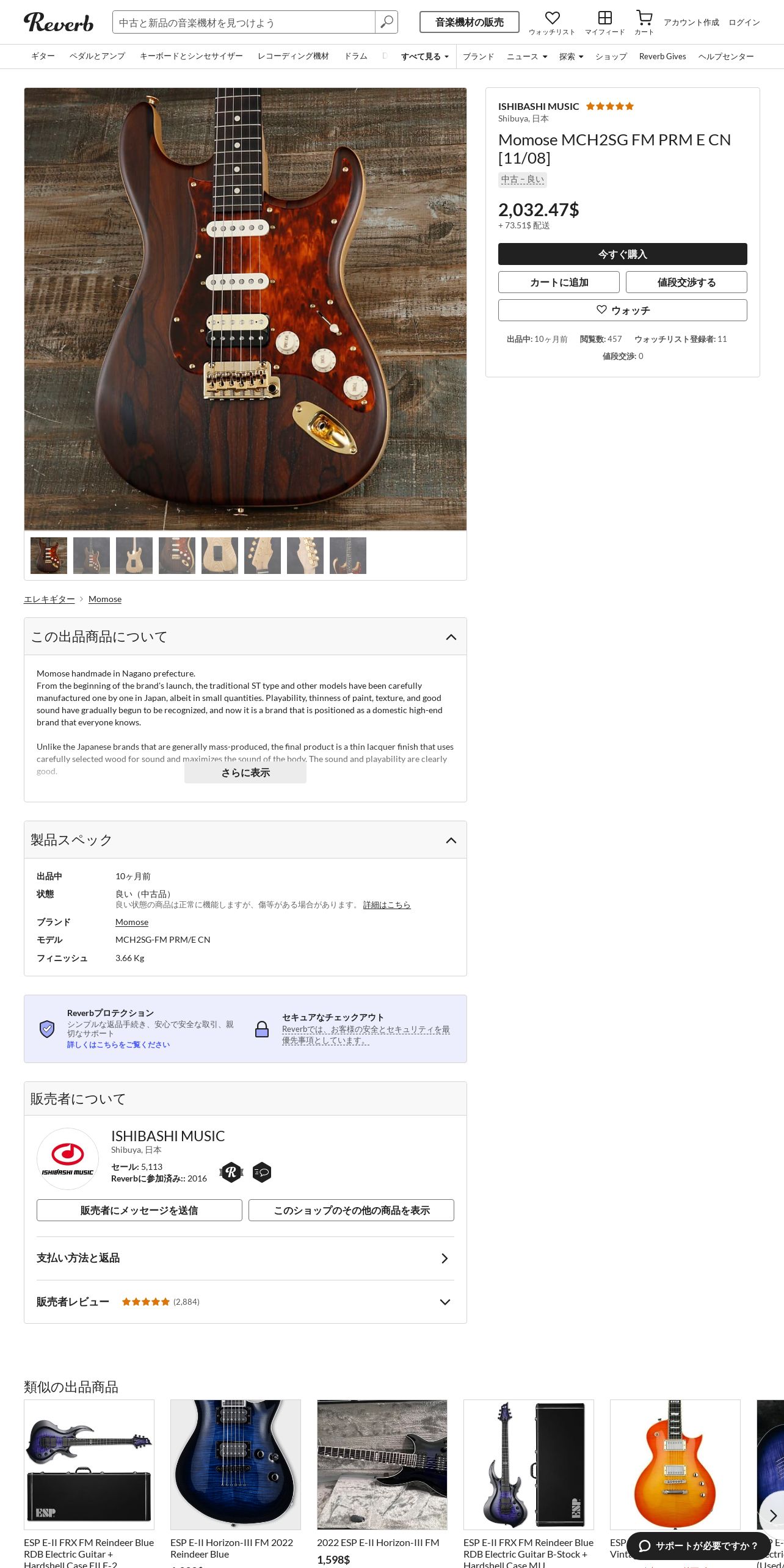Viewport: 784px width, 1568px height.
Task: Open the Momose brand link in specs
Action: pyautogui.click(x=132, y=922)
